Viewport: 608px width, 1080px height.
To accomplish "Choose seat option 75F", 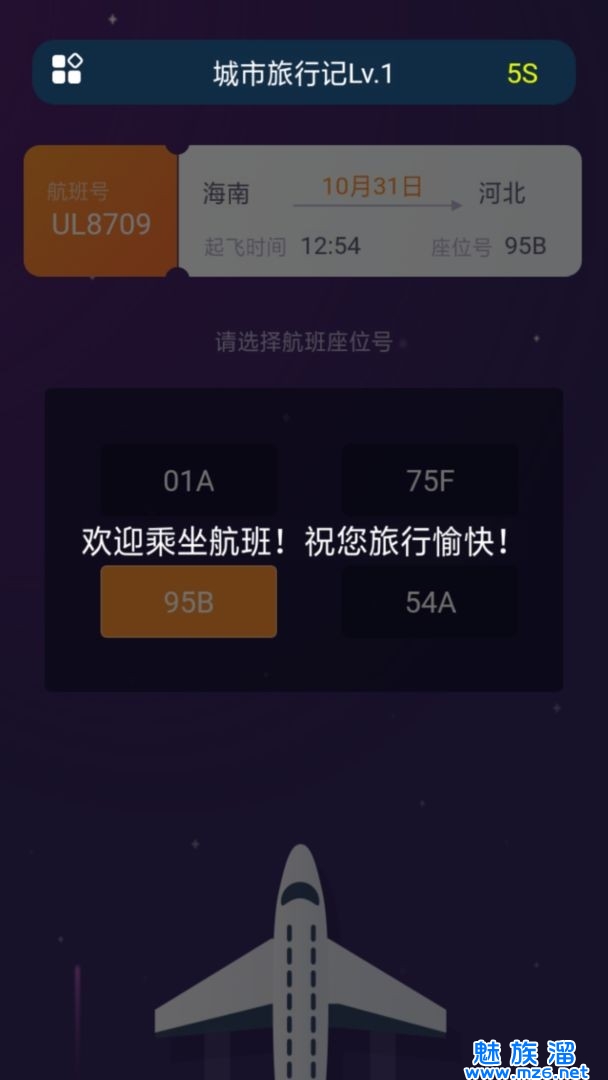I will coord(430,481).
